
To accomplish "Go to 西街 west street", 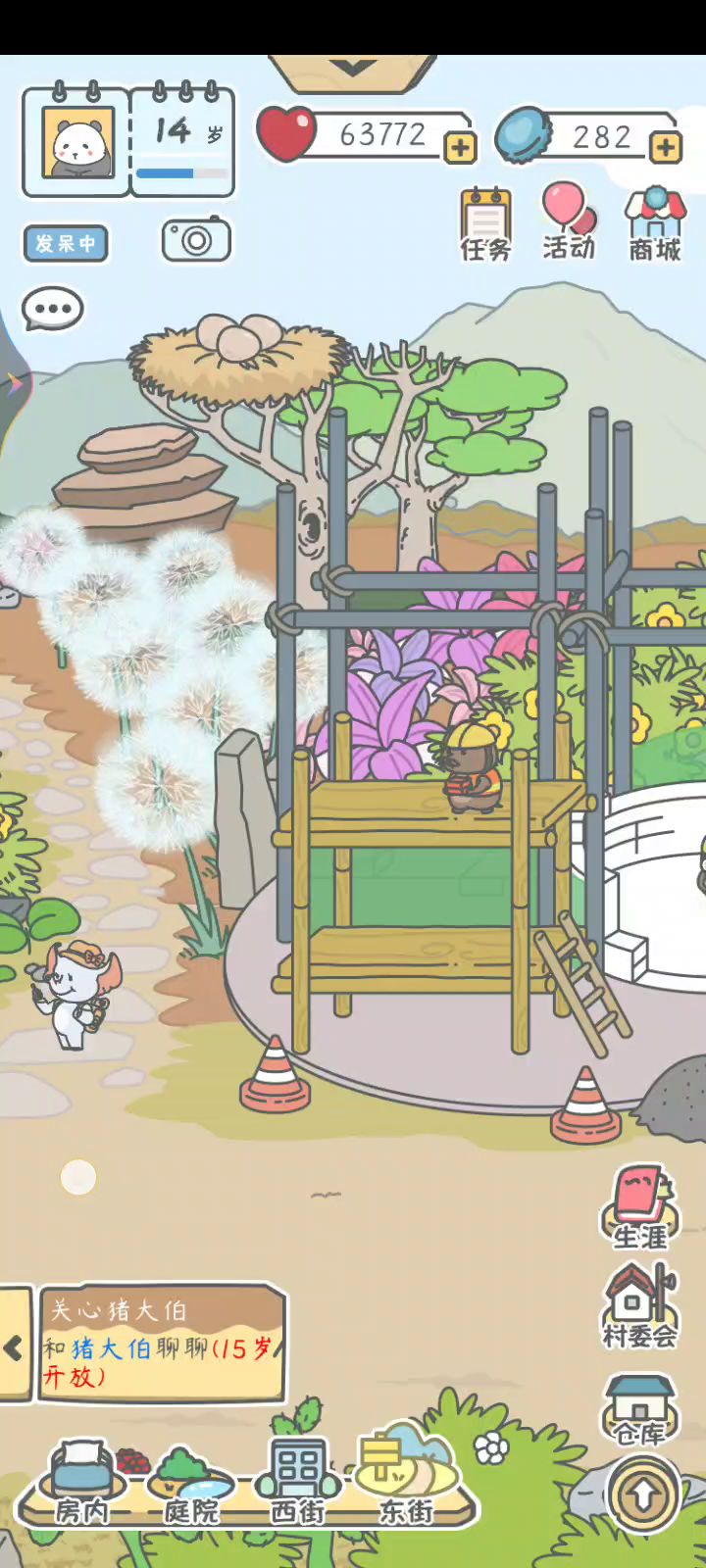I will (x=298, y=1484).
